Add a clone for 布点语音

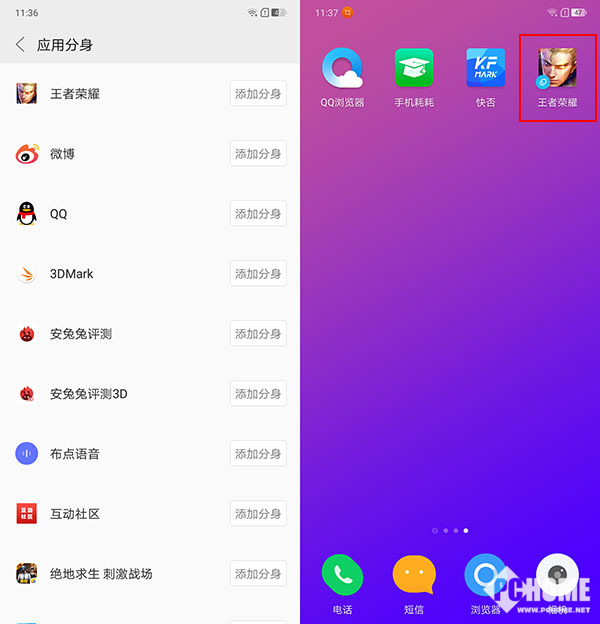(258, 454)
